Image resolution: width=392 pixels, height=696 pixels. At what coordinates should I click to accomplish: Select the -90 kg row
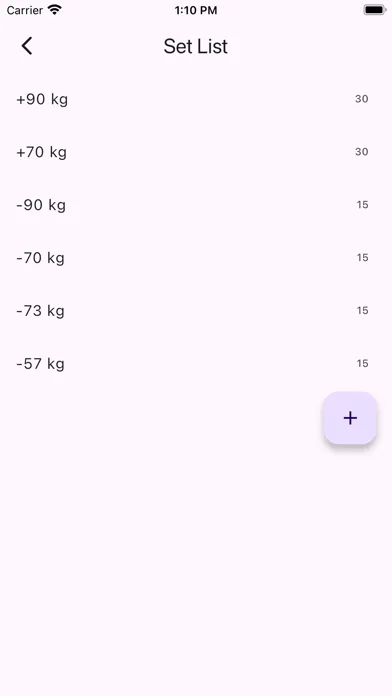[x=196, y=205]
